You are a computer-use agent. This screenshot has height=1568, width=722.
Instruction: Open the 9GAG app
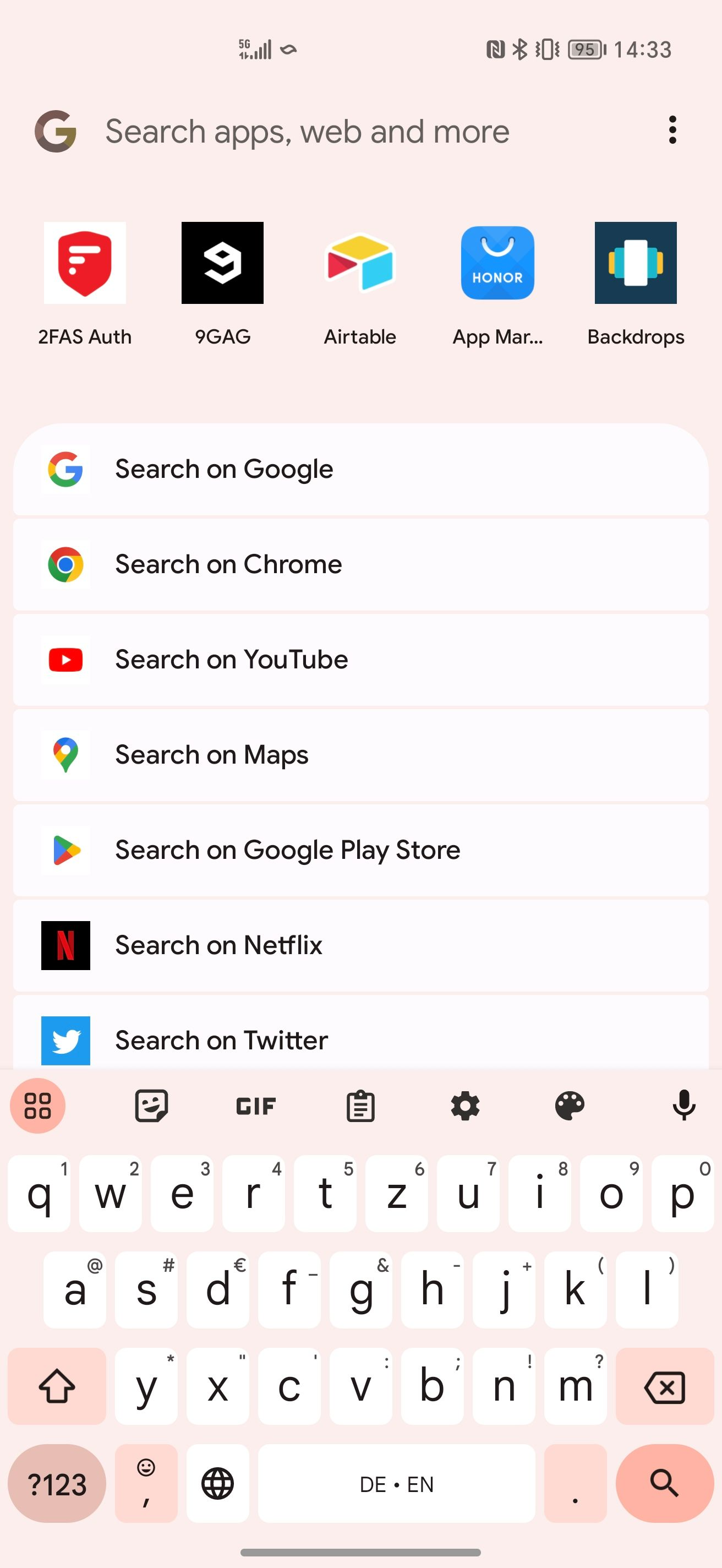point(223,264)
